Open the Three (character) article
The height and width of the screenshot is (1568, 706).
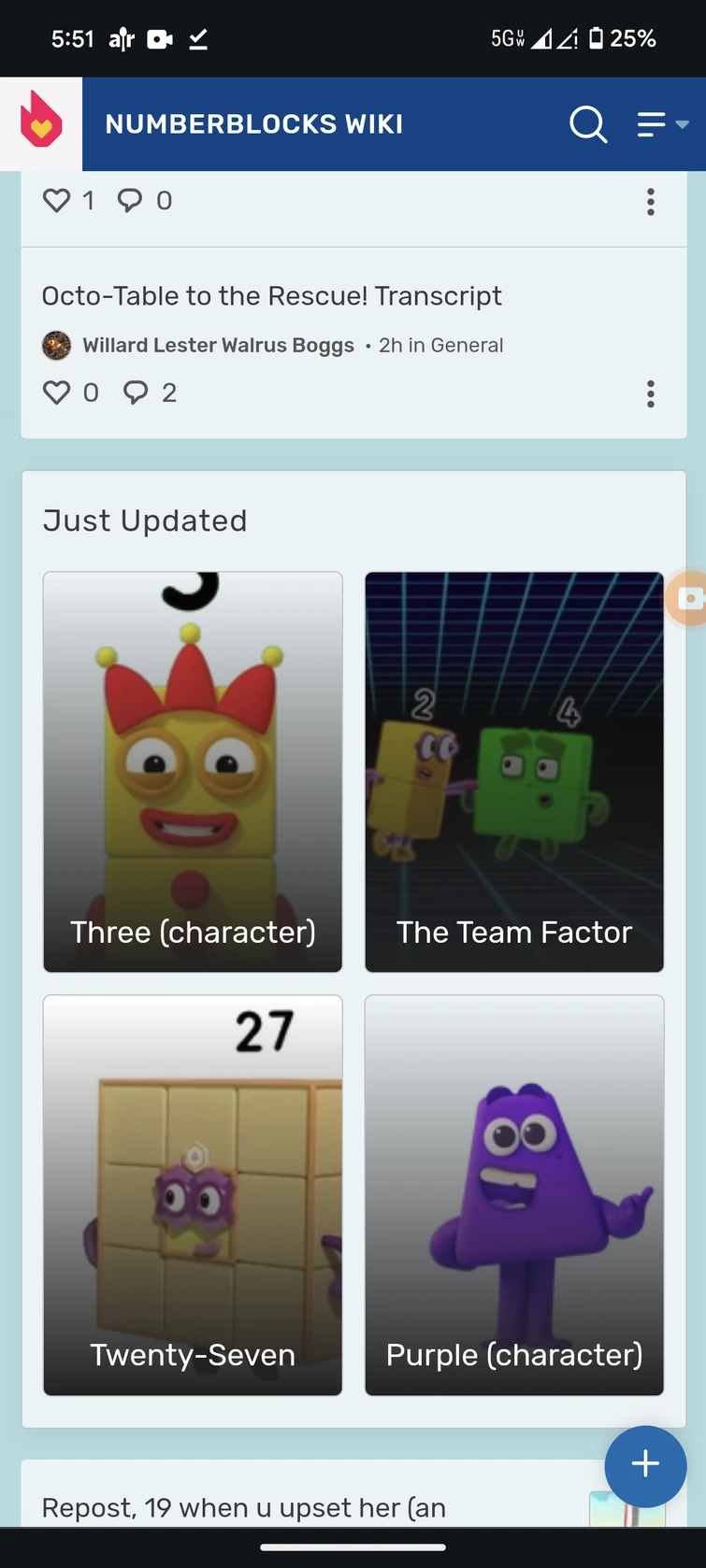(193, 771)
